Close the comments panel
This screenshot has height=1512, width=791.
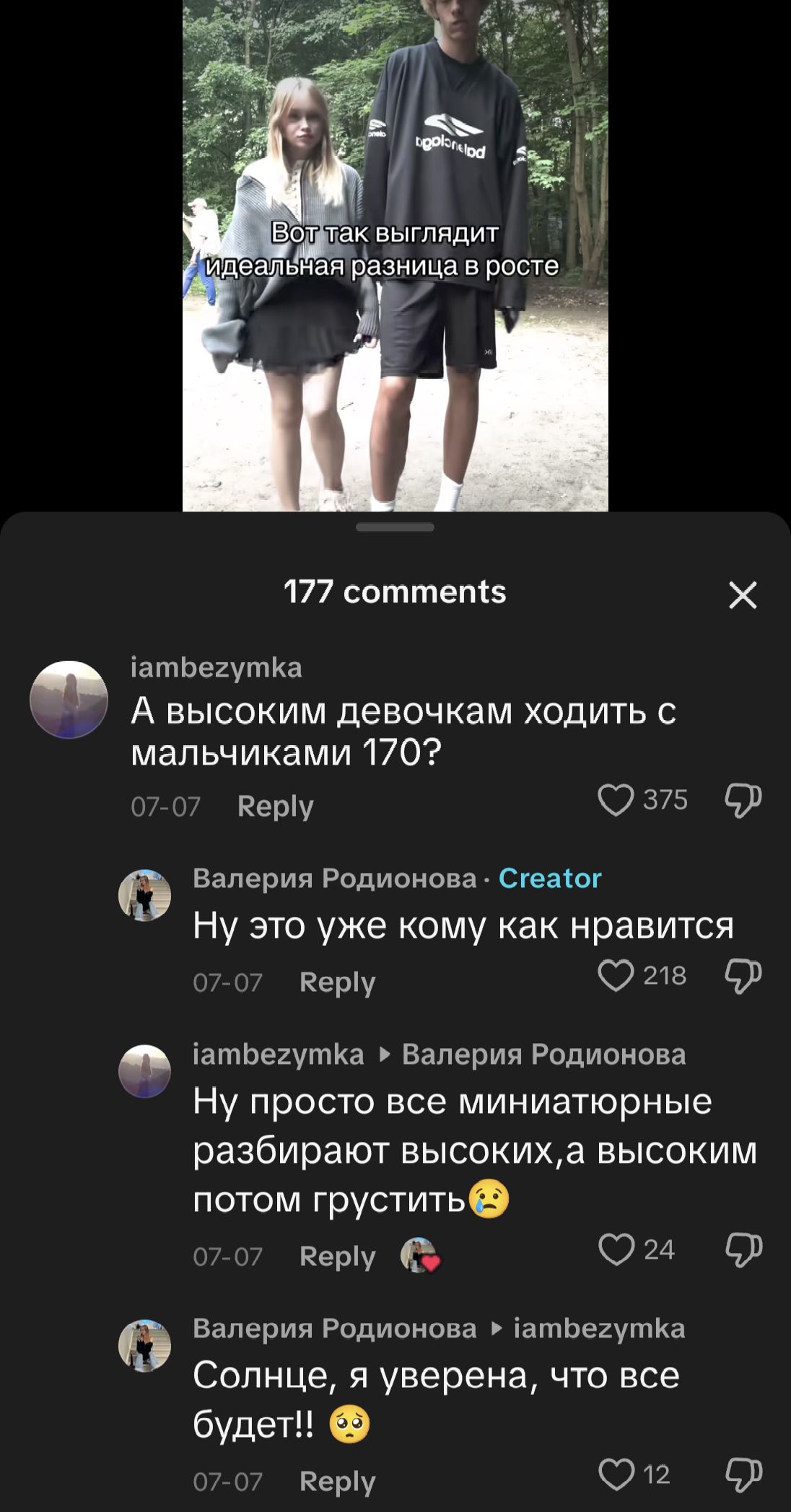[743, 595]
